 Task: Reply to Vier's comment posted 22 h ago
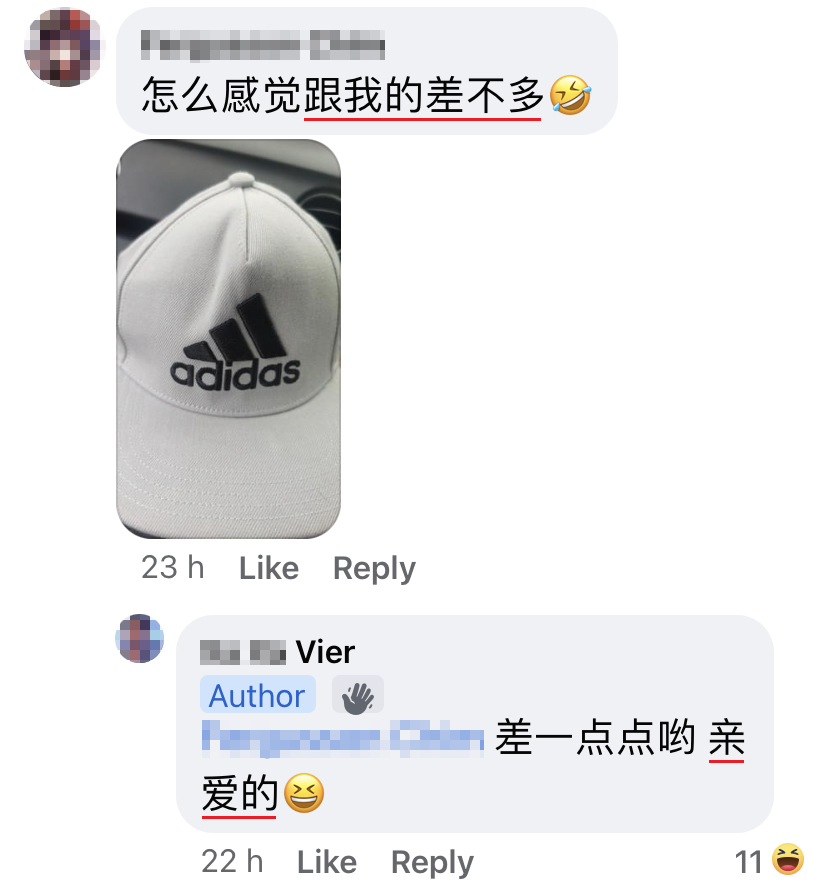[432, 861]
